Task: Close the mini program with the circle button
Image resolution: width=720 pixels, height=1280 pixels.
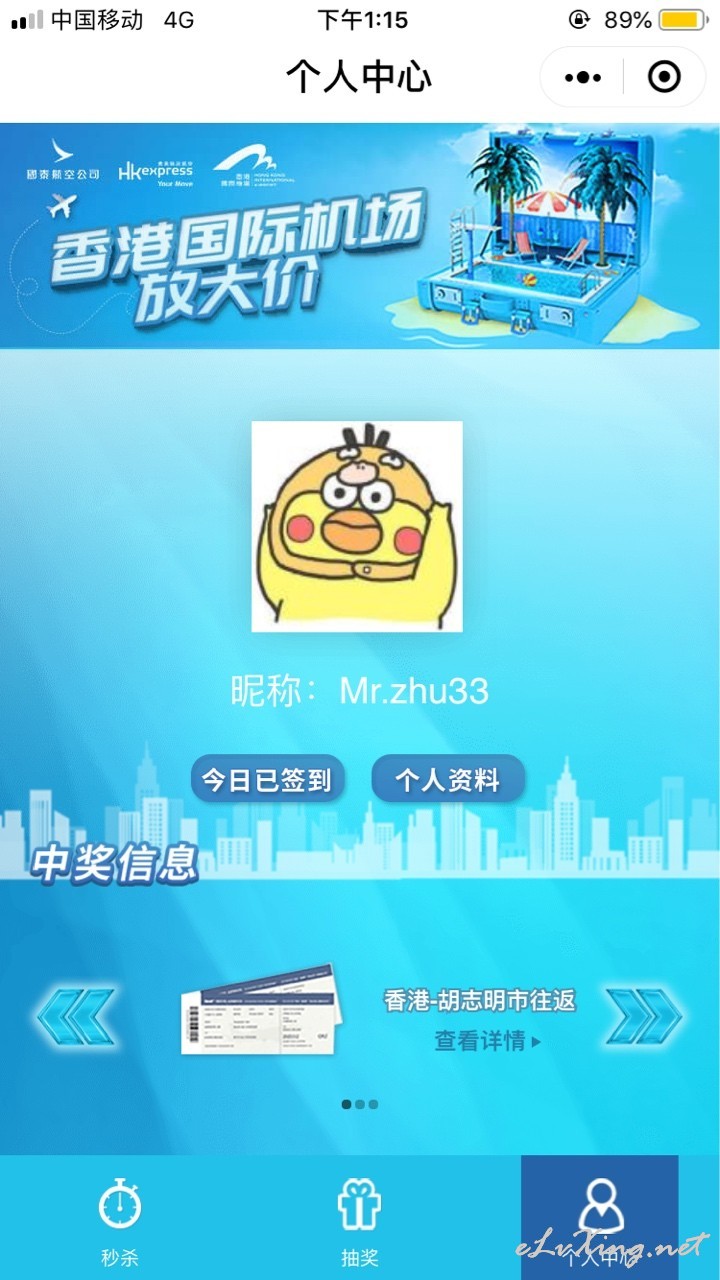Action: coord(664,77)
